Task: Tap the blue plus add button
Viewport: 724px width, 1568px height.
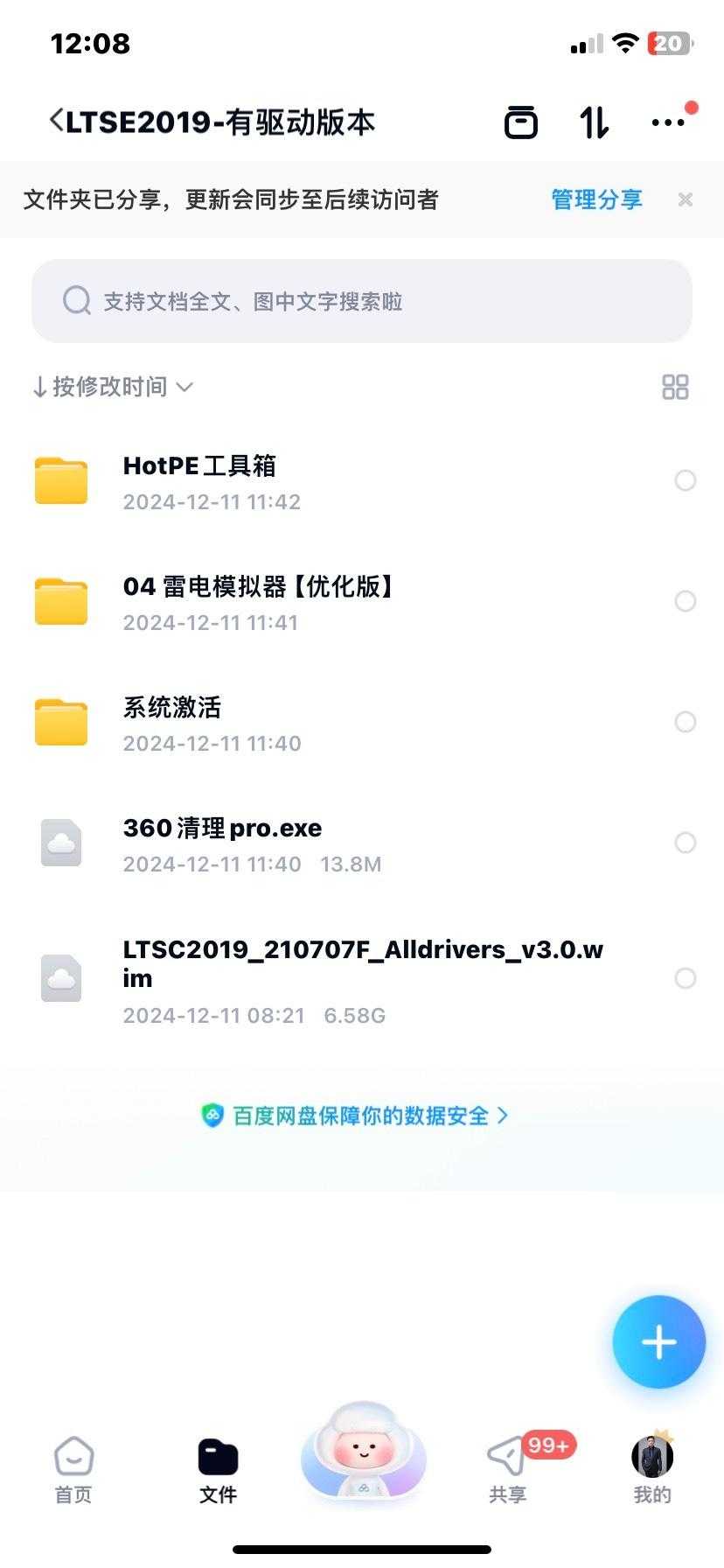Action: [658, 1341]
